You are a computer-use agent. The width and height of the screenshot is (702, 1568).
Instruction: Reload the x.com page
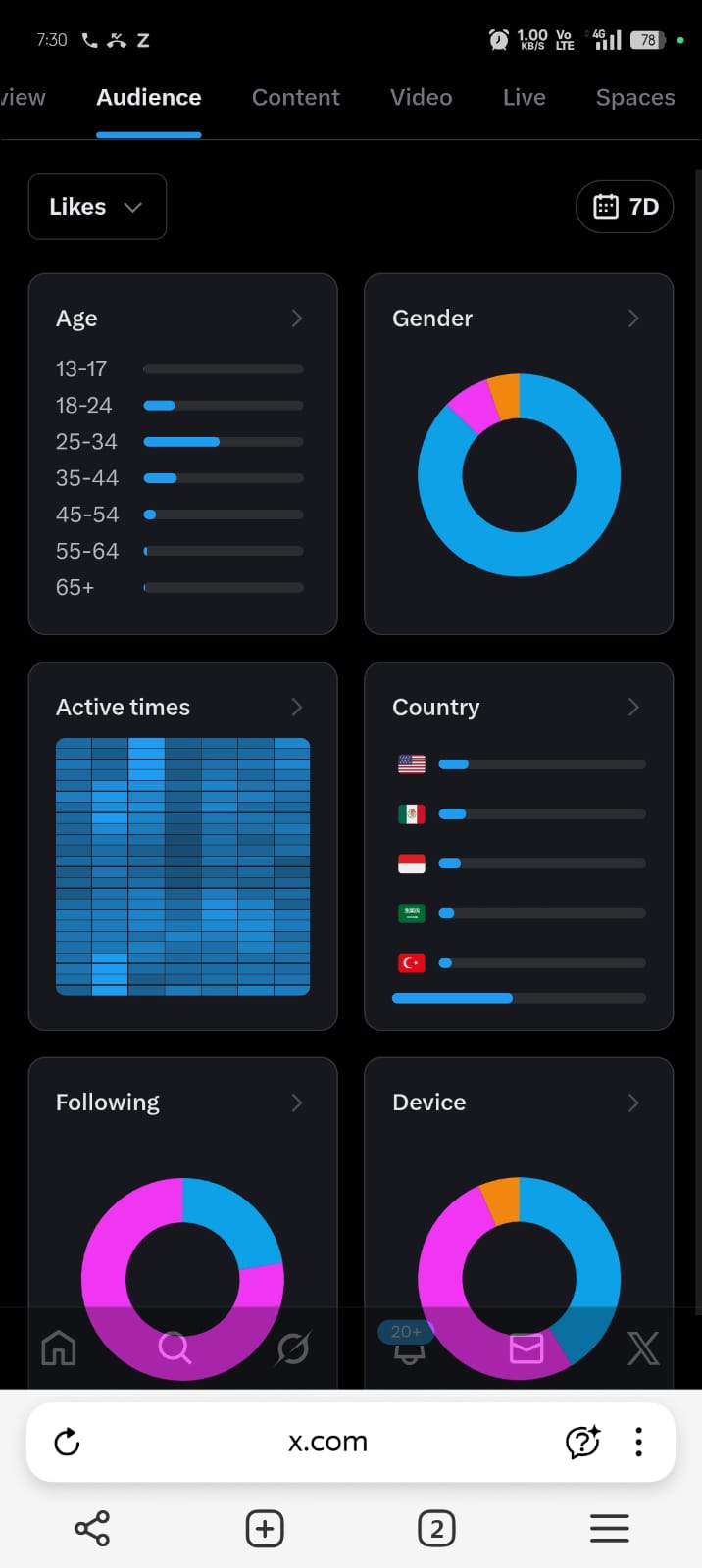[x=67, y=1442]
